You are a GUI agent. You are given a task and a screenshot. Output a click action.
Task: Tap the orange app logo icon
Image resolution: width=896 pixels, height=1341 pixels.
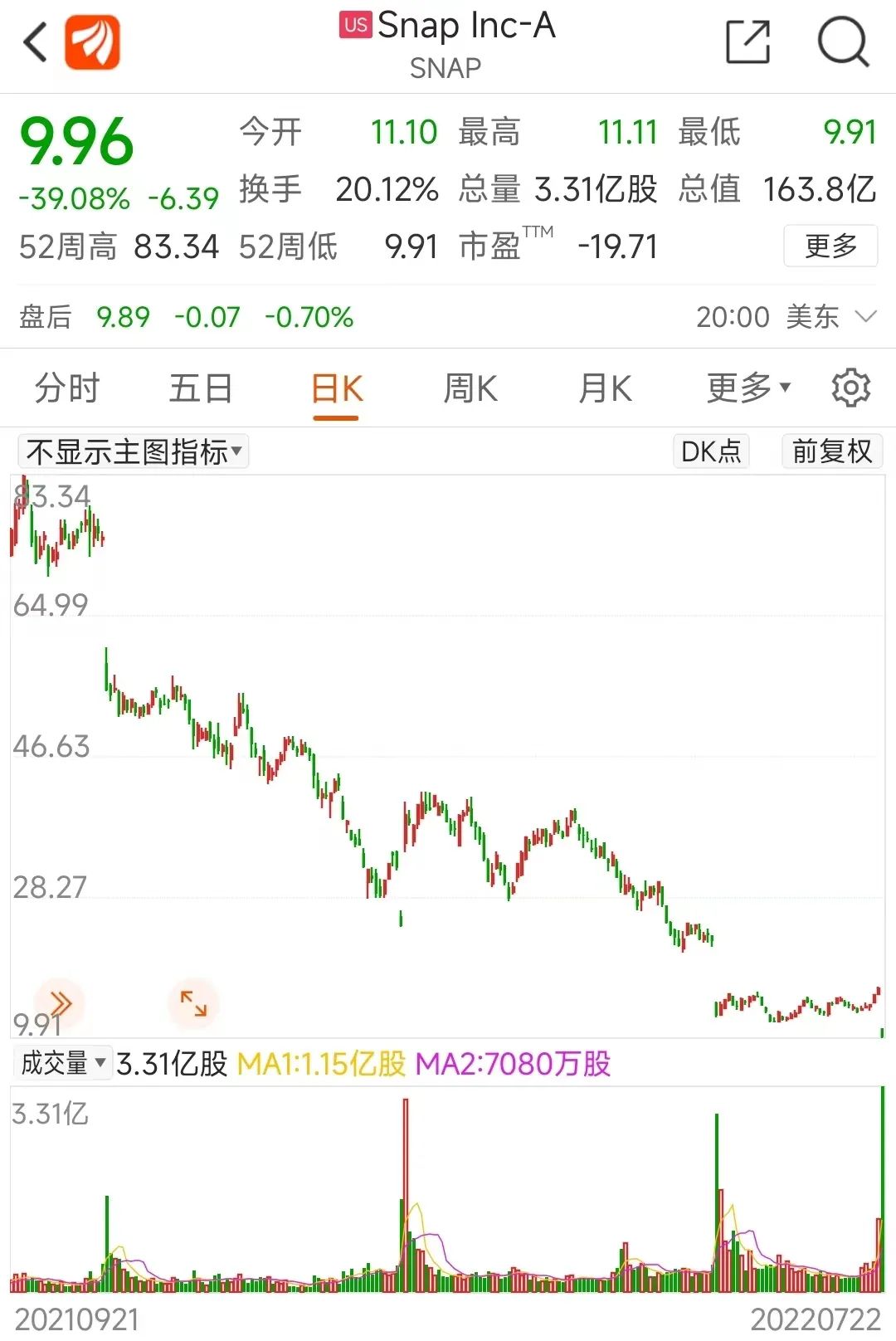(92, 41)
